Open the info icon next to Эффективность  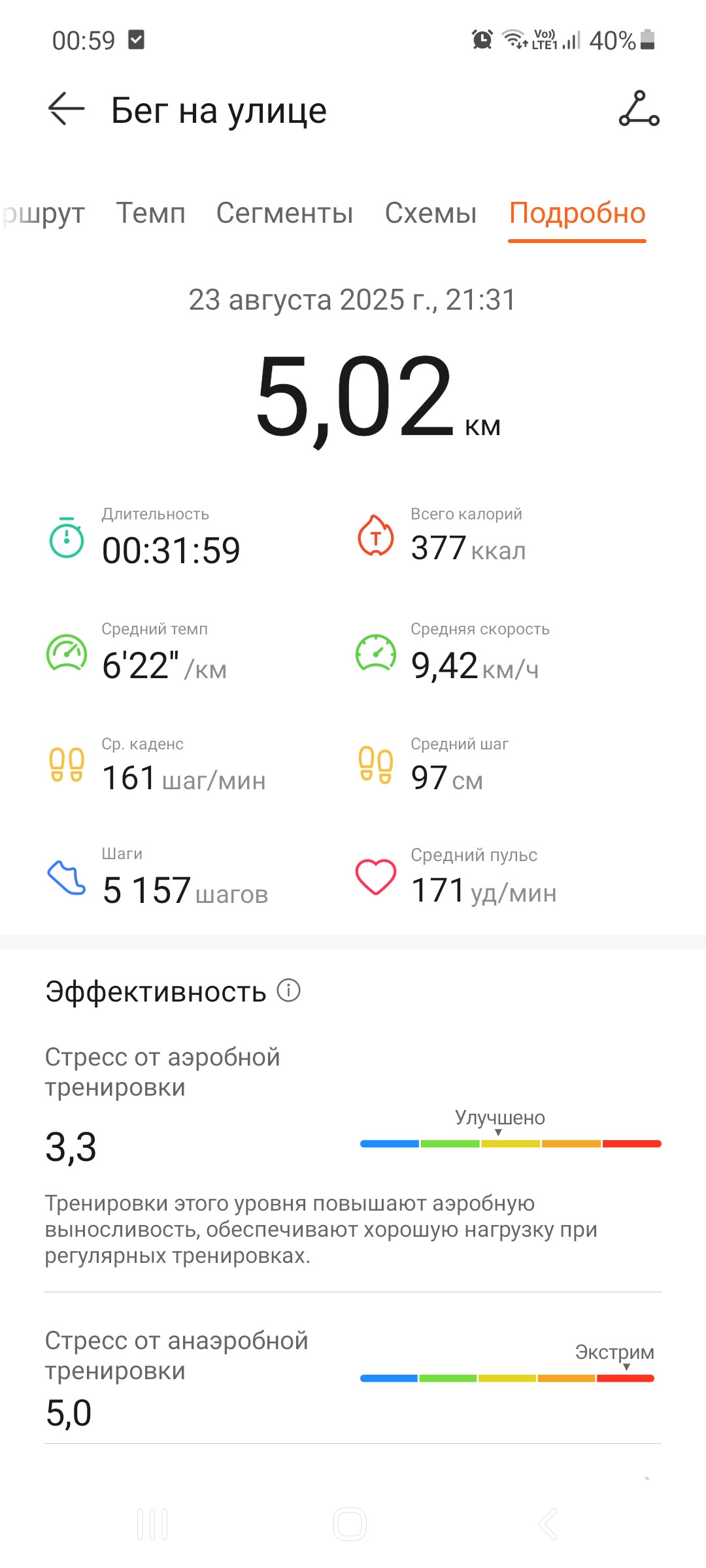288,990
